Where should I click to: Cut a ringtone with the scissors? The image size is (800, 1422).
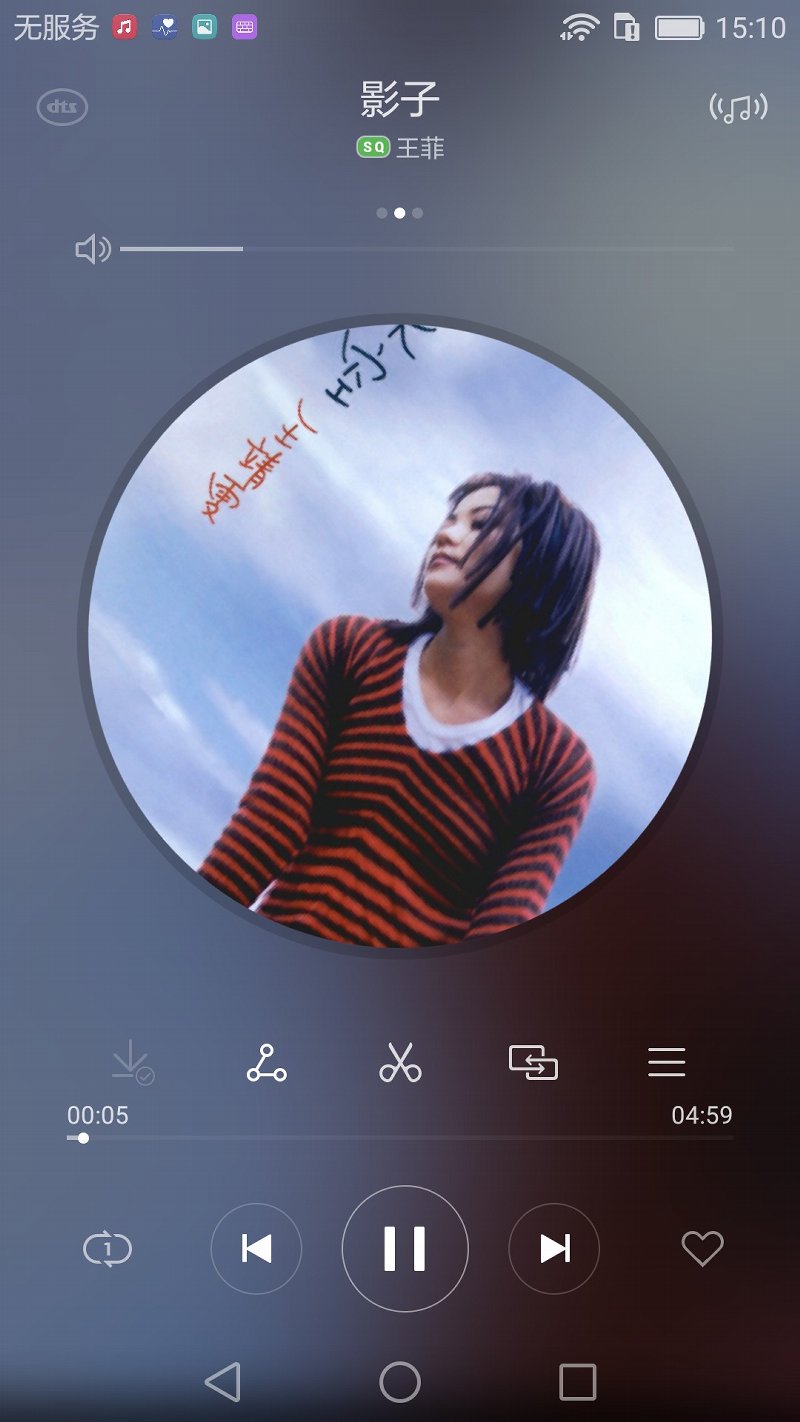pyautogui.click(x=400, y=1062)
